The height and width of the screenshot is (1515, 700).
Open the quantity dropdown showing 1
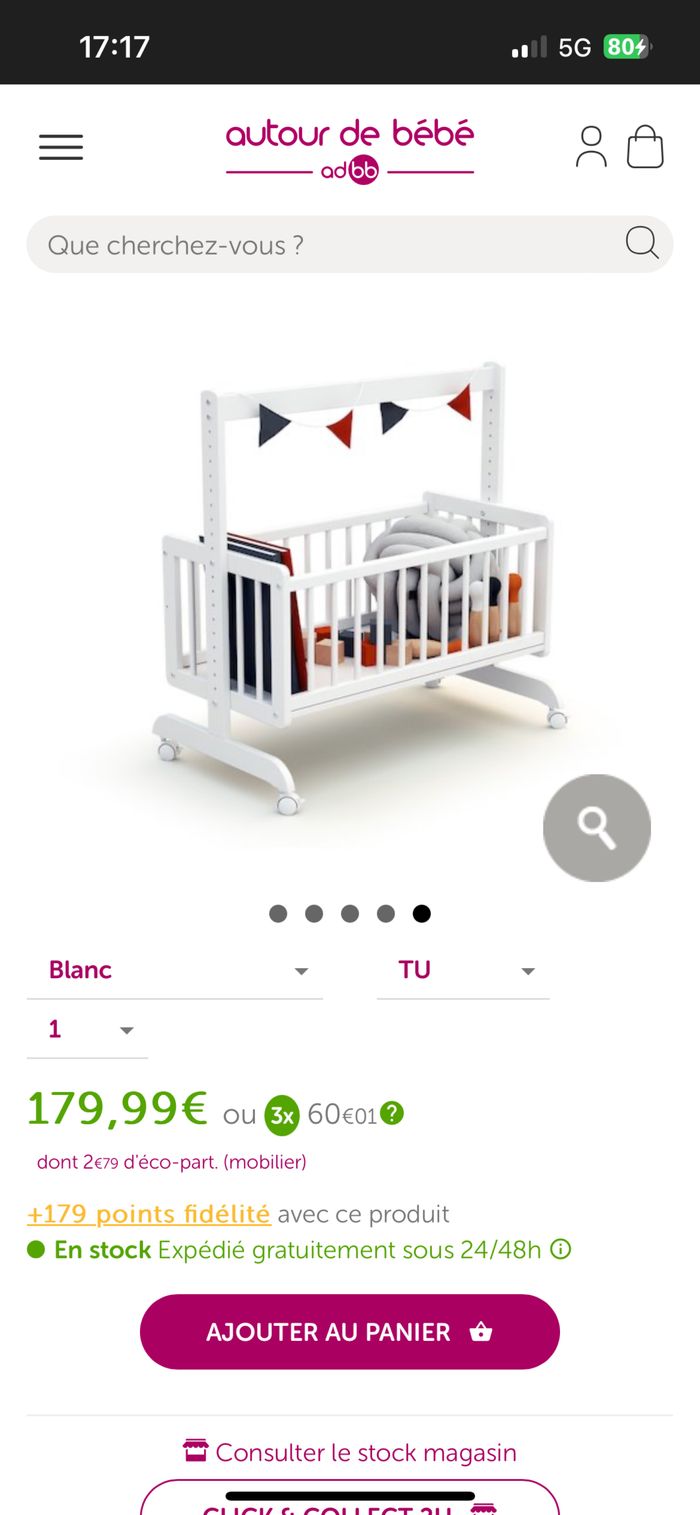(x=87, y=1029)
